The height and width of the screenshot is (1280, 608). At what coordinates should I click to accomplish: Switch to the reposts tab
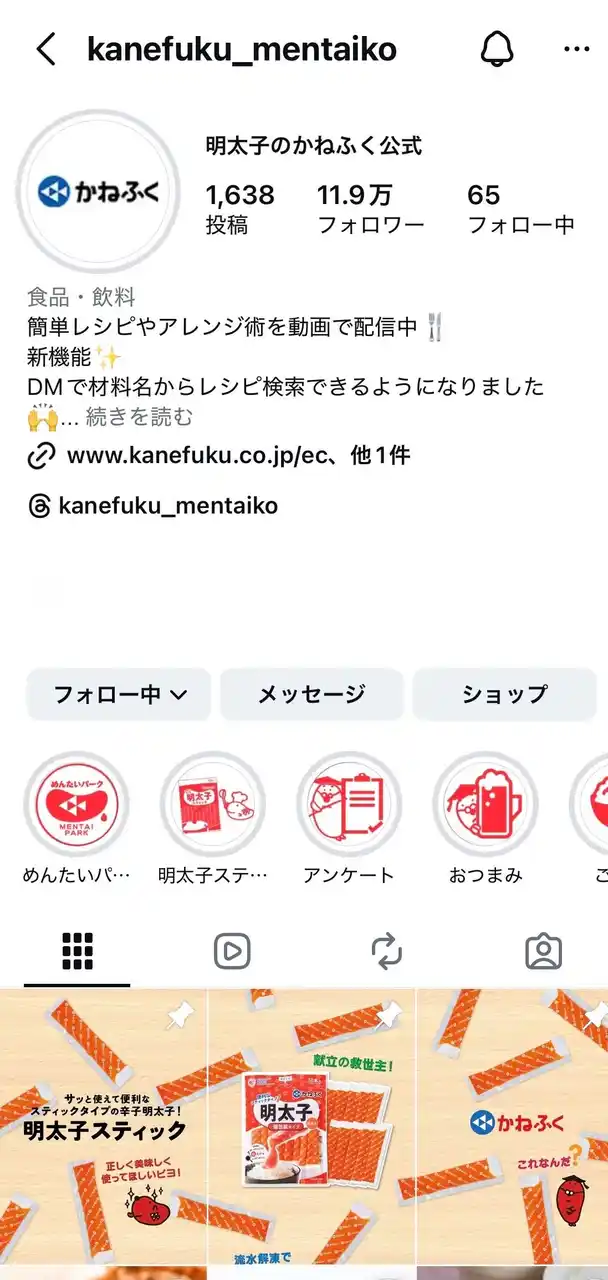click(386, 952)
